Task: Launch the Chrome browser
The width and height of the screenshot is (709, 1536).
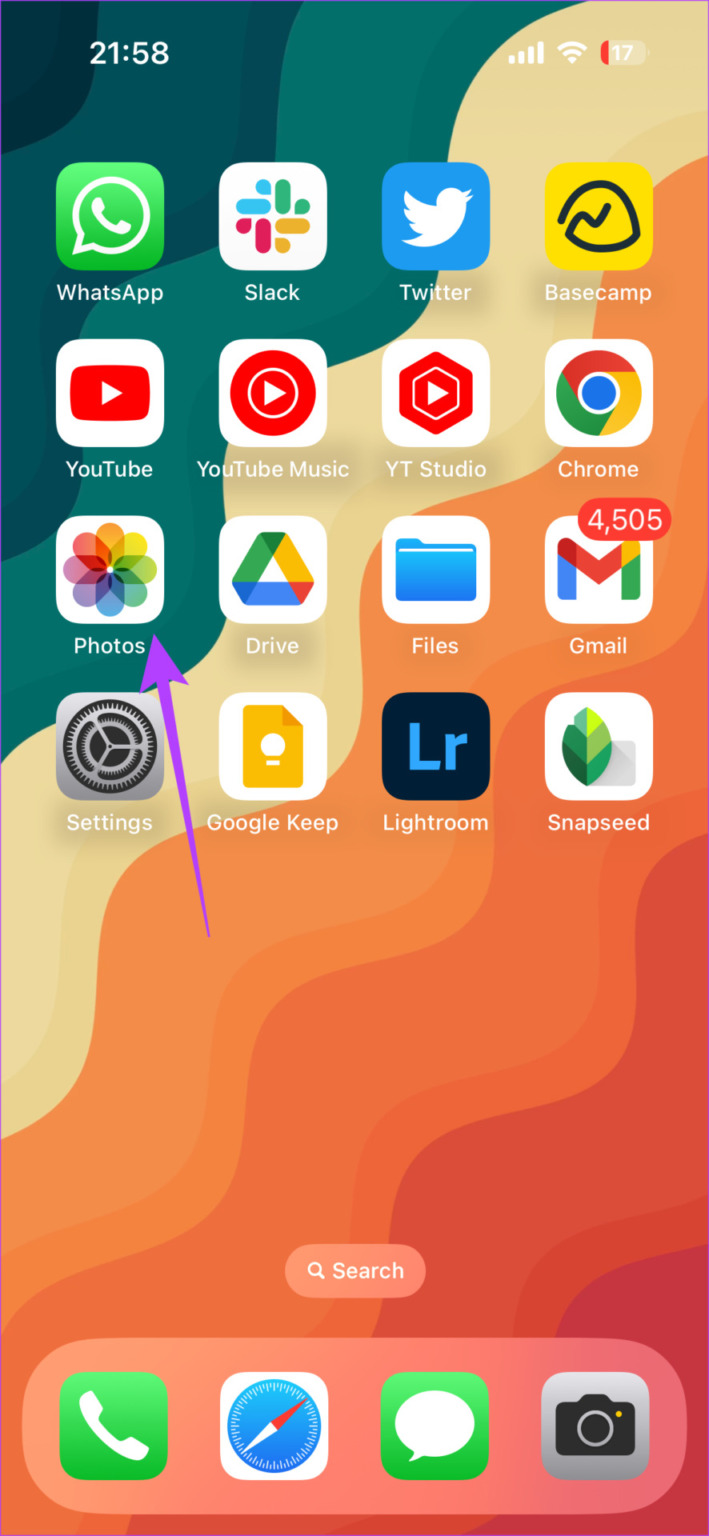Action: pyautogui.click(x=598, y=393)
